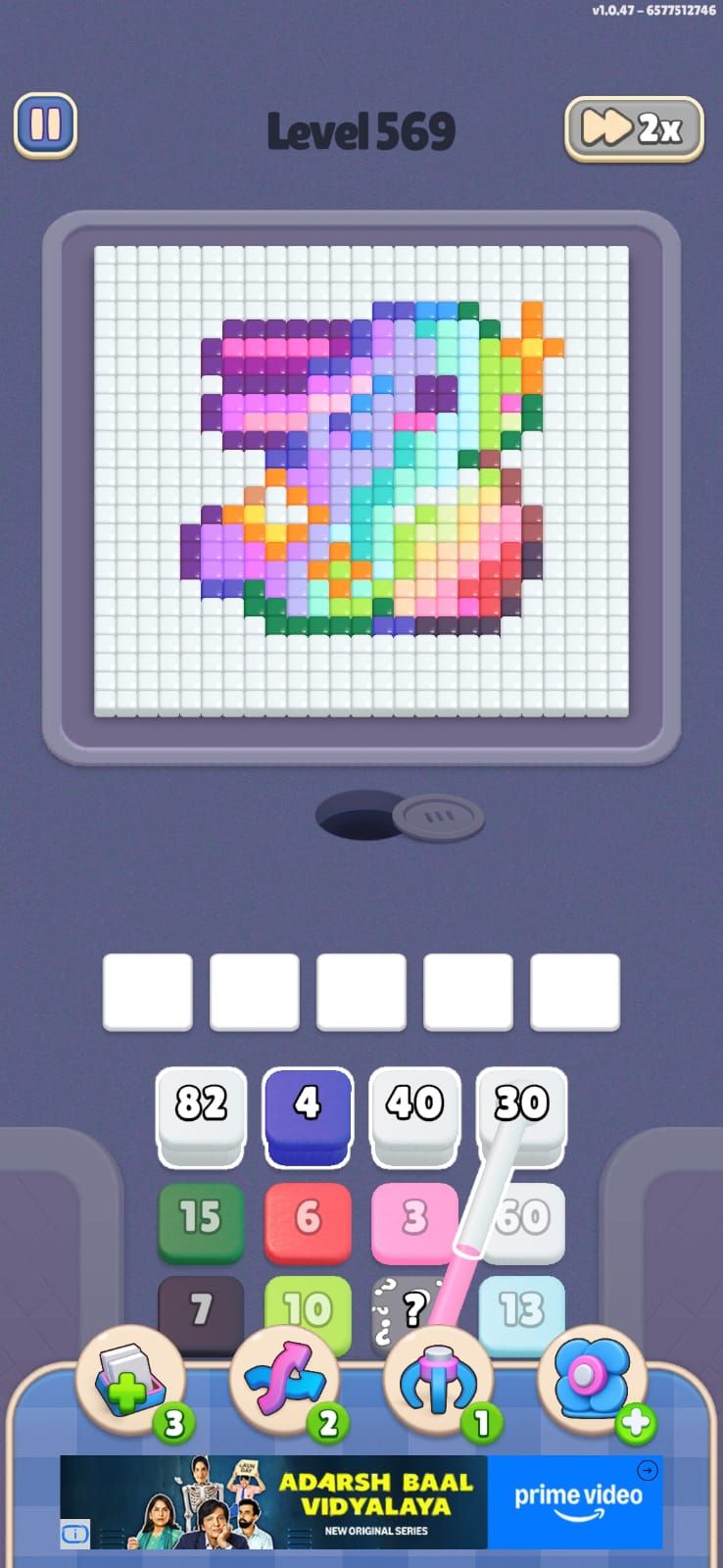Tap the white block numbered 30
This screenshot has width=723, height=1568.
521,1115
